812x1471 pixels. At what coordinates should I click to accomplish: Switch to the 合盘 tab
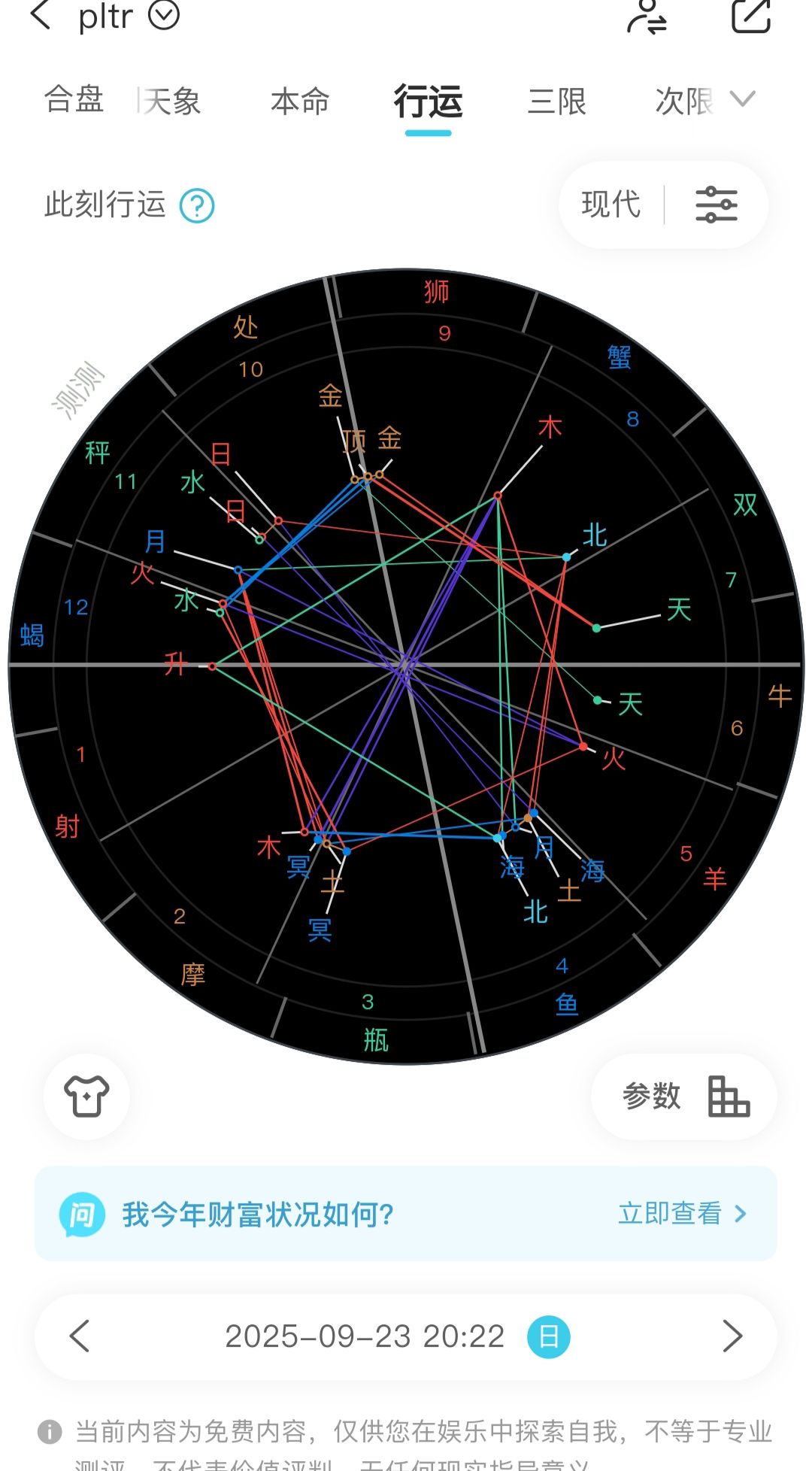point(74,100)
